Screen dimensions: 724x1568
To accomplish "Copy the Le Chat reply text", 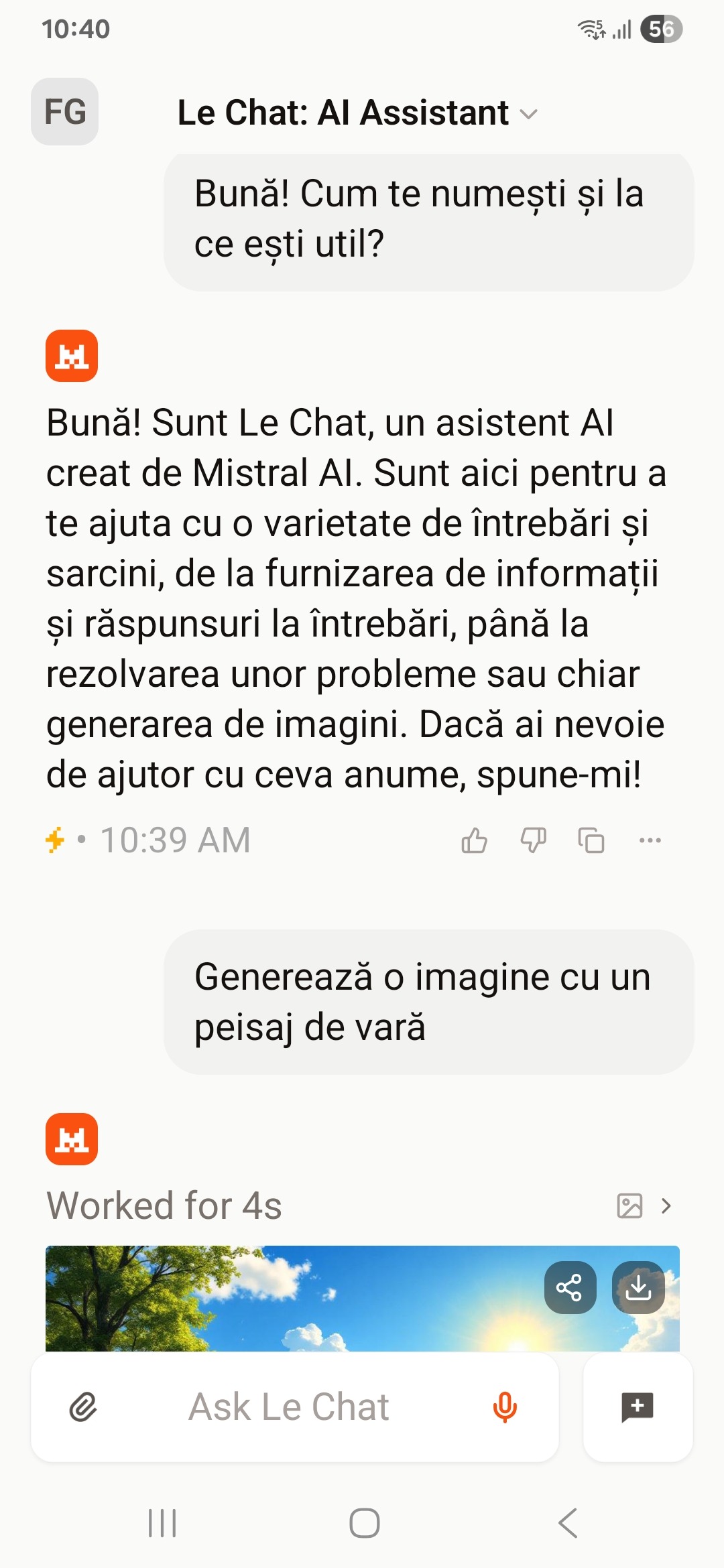I will click(591, 840).
